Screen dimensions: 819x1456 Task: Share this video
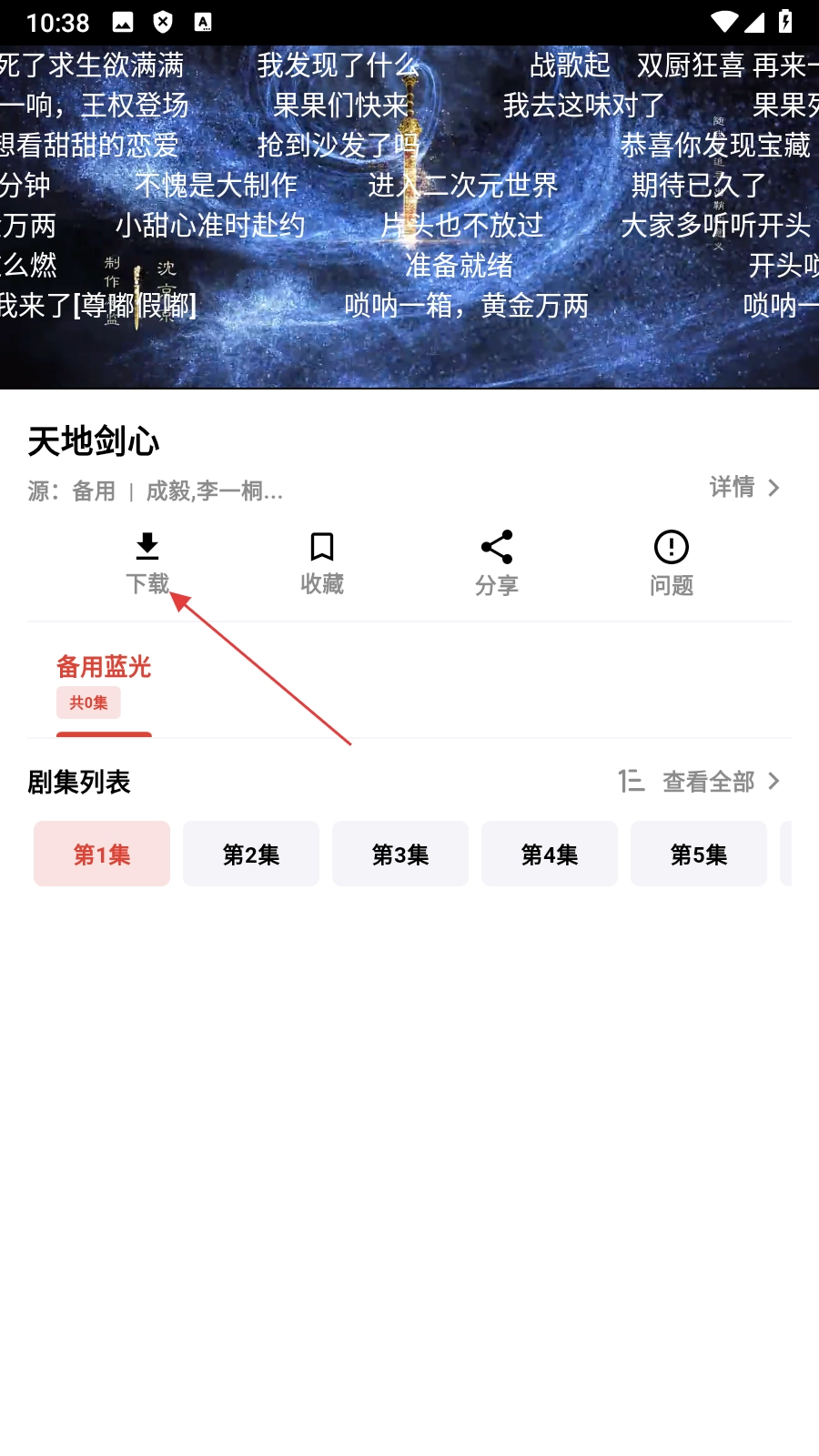(497, 562)
